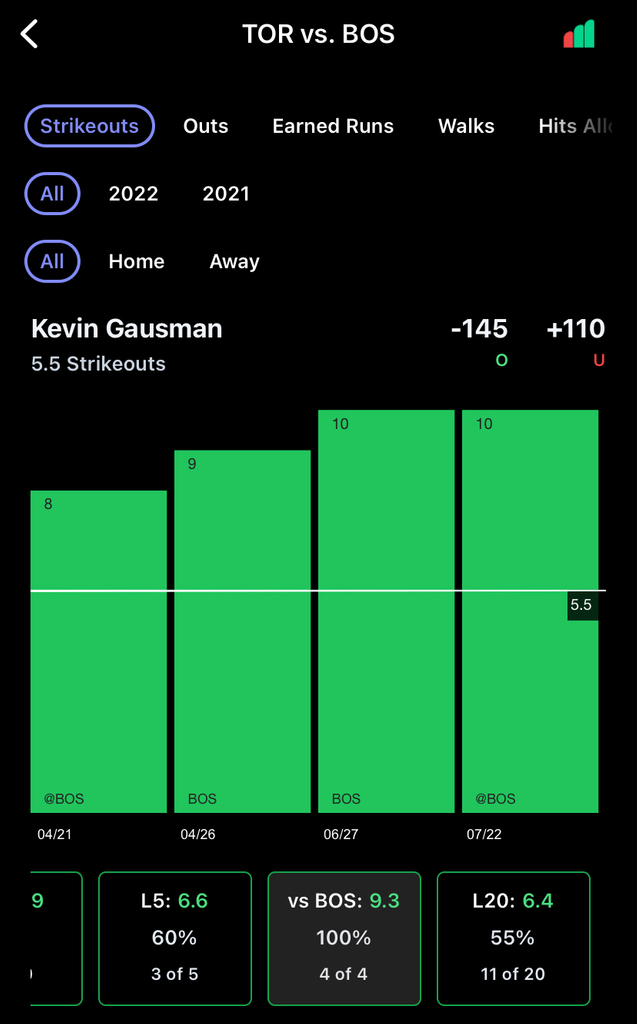
Task: Switch to the Outs stat
Action: click(205, 126)
